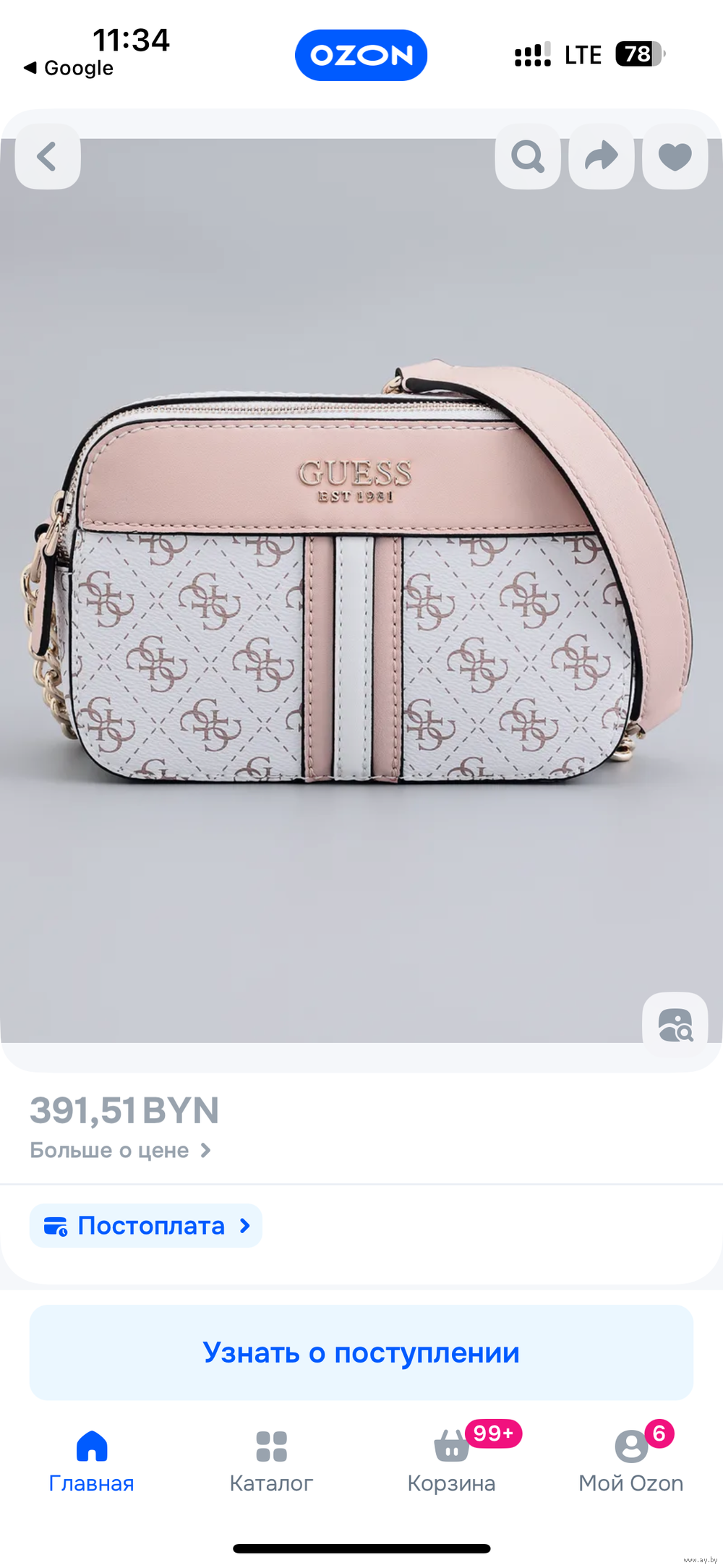723x1568 pixels.
Task: Tap the Постоплата chip
Action: click(x=146, y=1226)
